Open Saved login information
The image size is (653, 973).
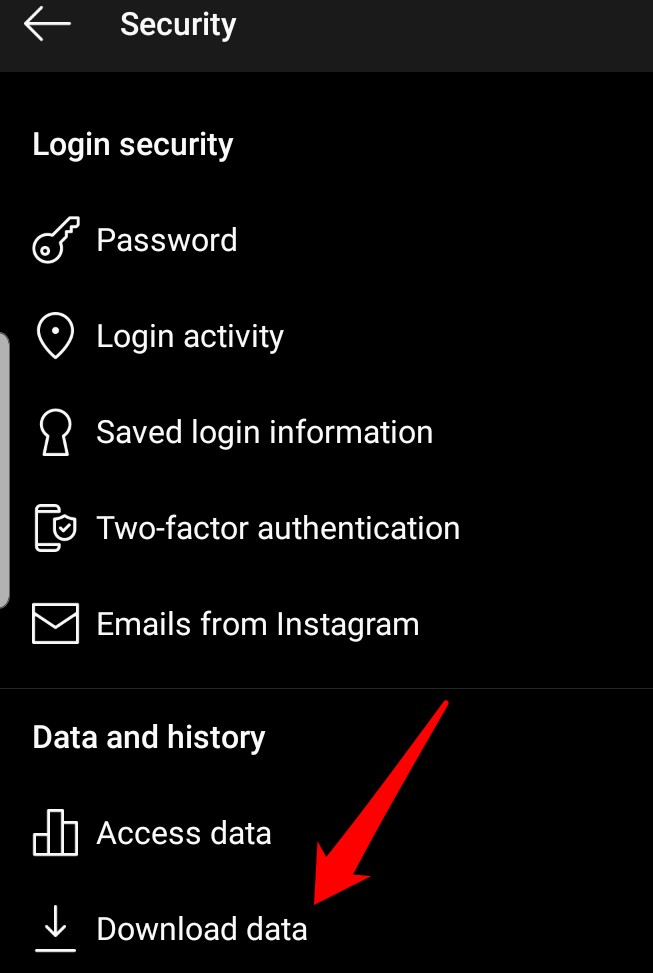[x=264, y=433]
